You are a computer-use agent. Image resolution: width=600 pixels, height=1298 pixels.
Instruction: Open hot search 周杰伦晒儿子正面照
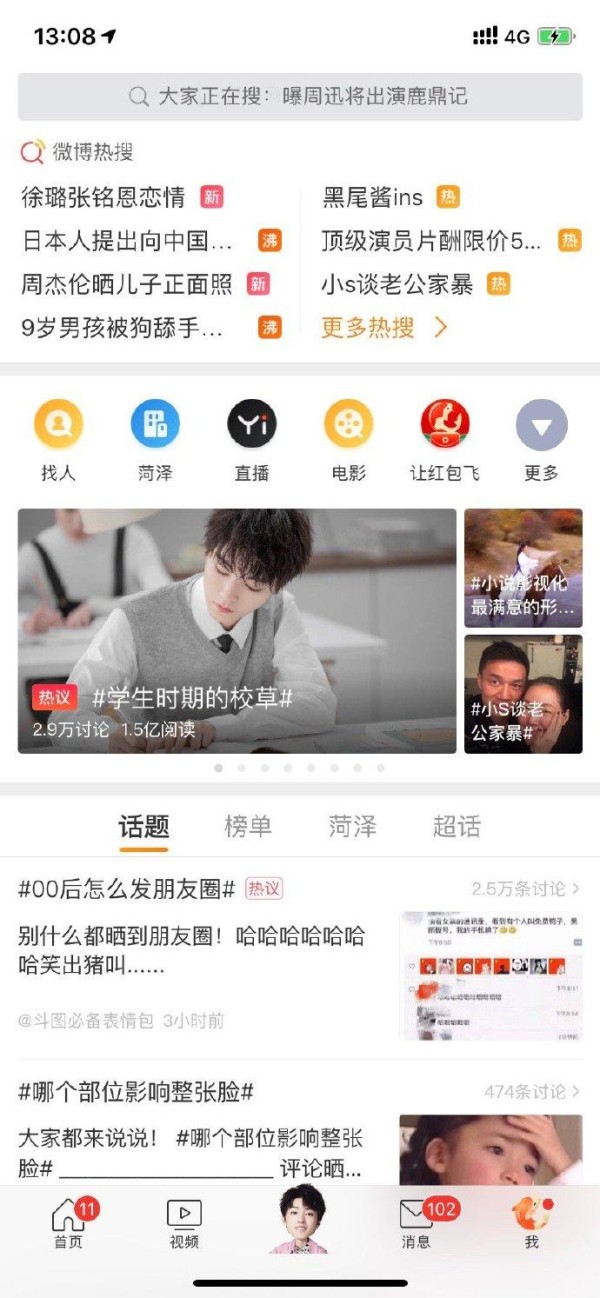(x=126, y=284)
